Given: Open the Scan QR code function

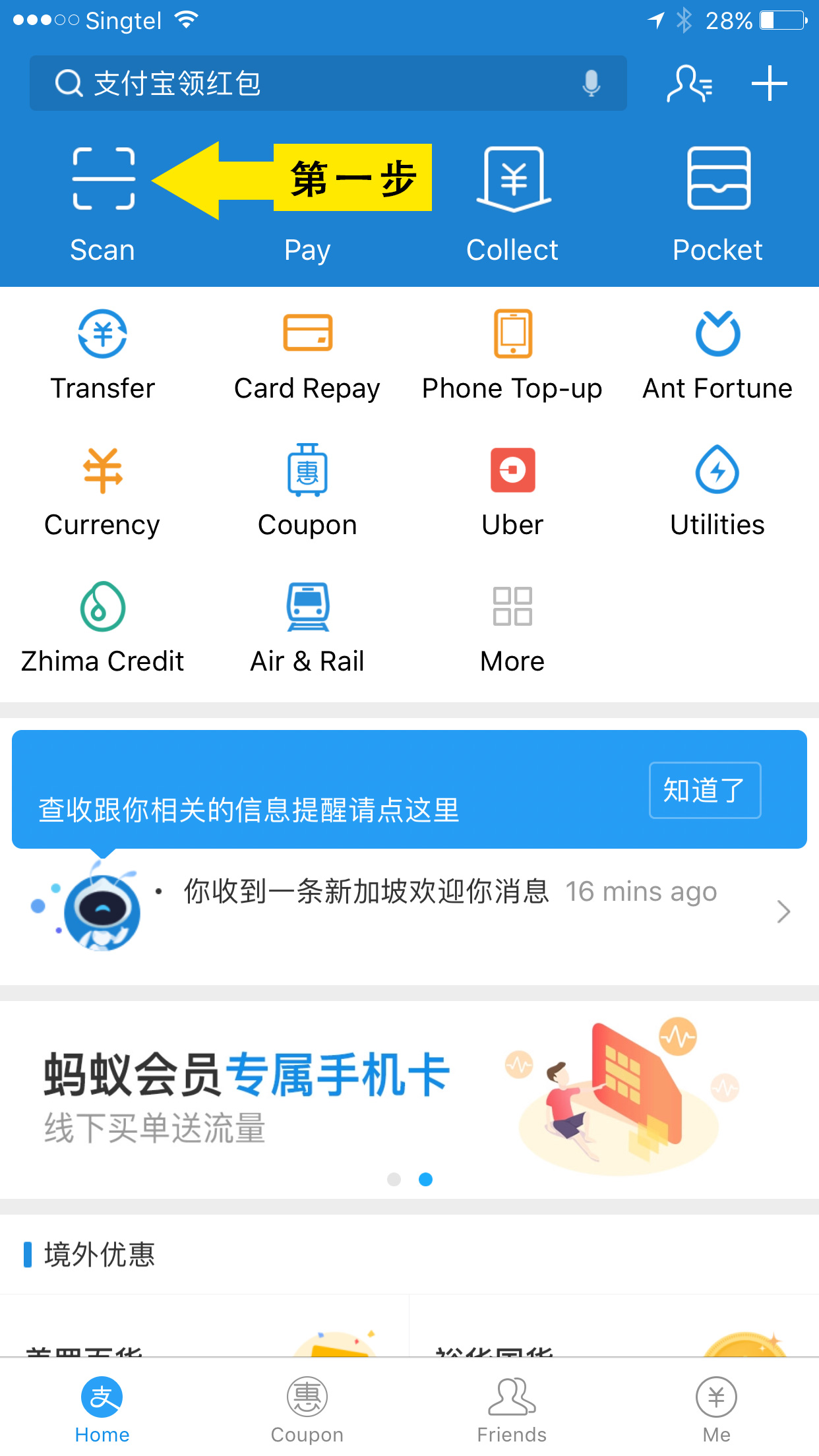Looking at the screenshot, I should point(103,204).
